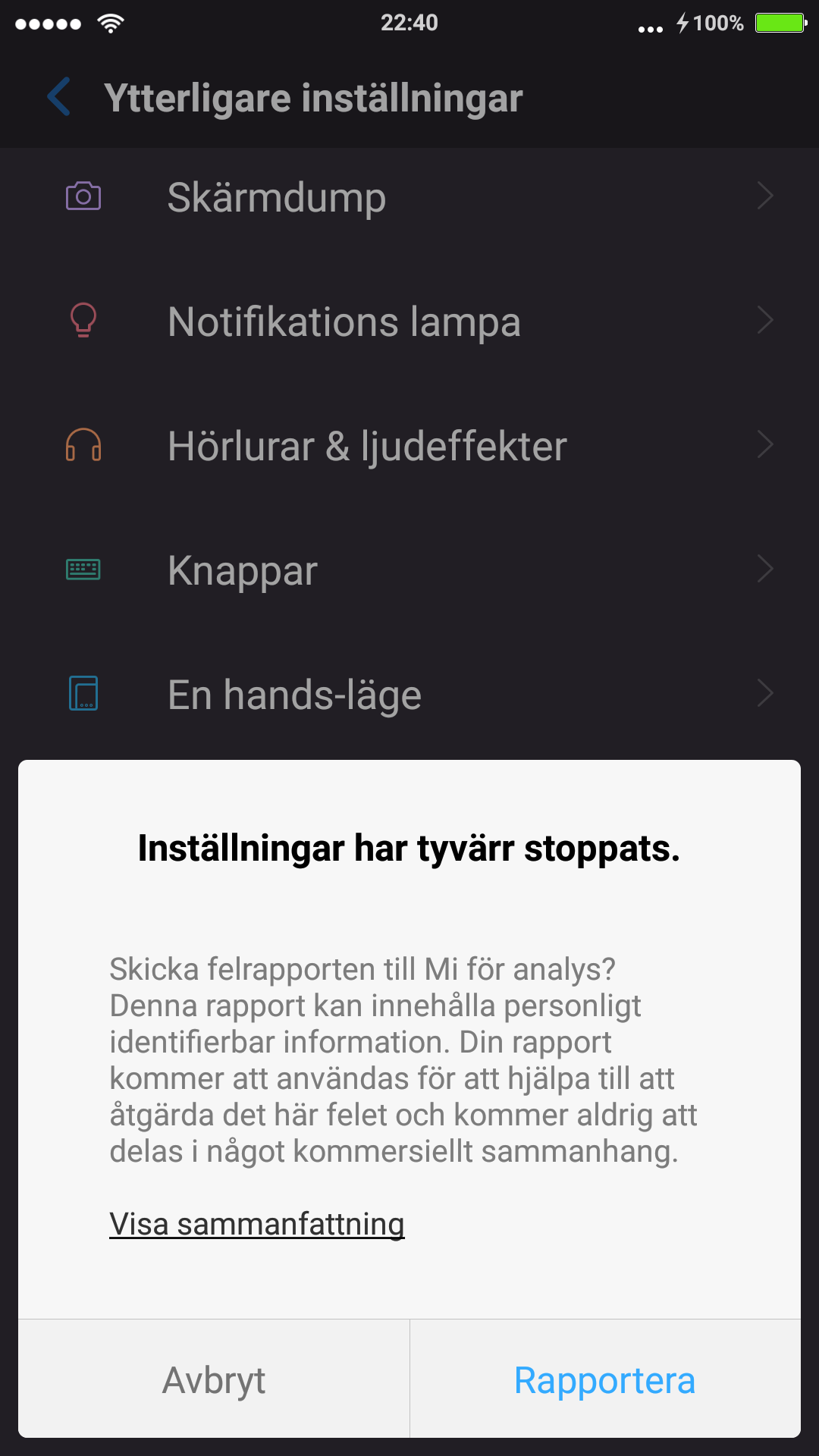
Task: Open Notifikations lampa settings
Action: tap(409, 322)
